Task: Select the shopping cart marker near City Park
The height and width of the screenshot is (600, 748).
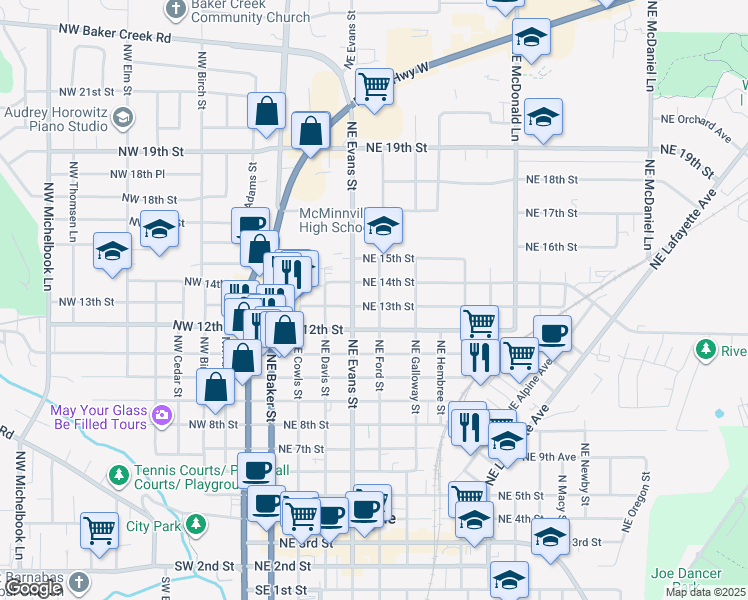Action: click(x=99, y=531)
